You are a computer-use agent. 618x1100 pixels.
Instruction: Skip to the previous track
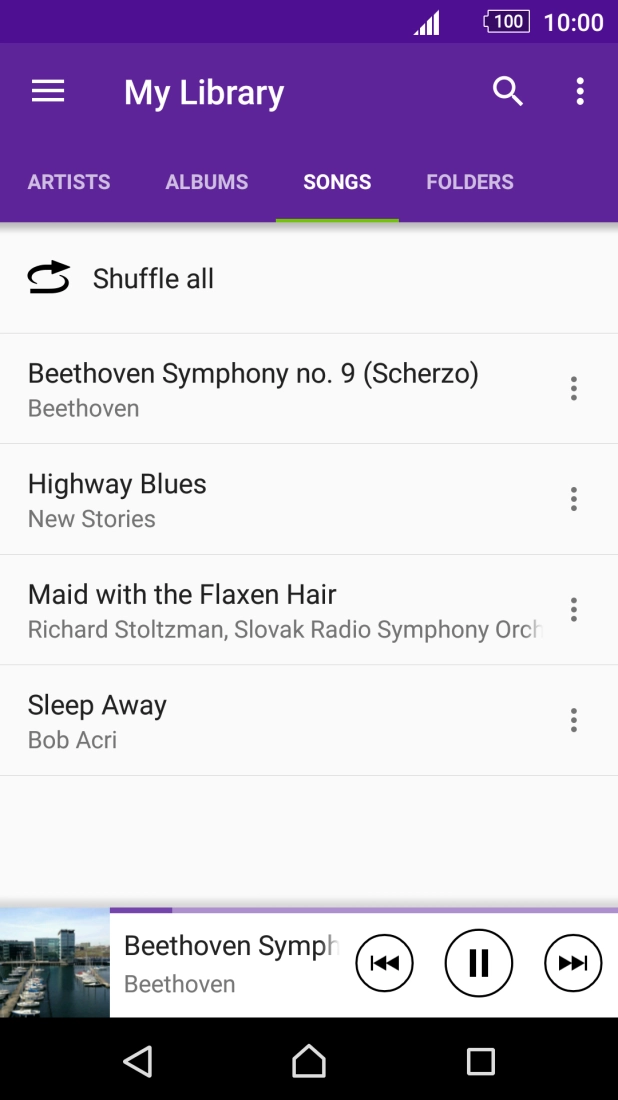point(385,963)
